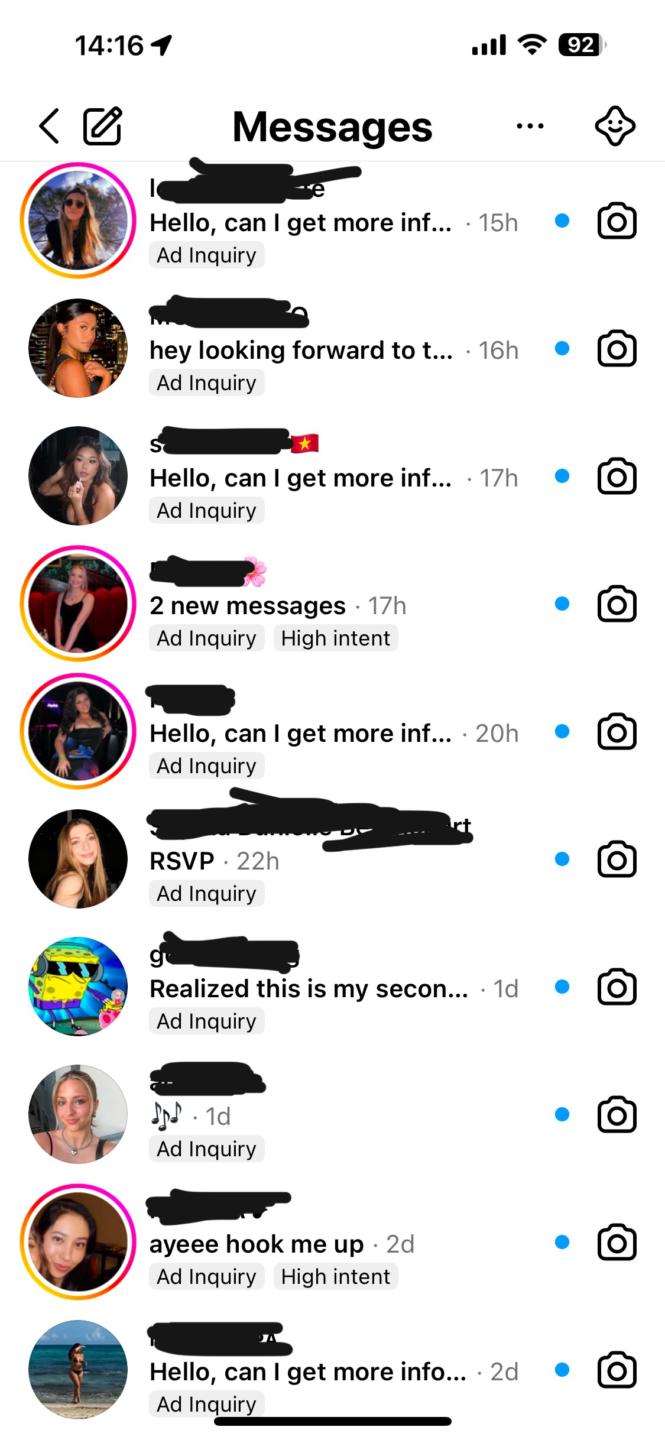Image resolution: width=665 pixels, height=1440 pixels.
Task: Open the chat "Realized this is my secon..."
Action: [332, 988]
